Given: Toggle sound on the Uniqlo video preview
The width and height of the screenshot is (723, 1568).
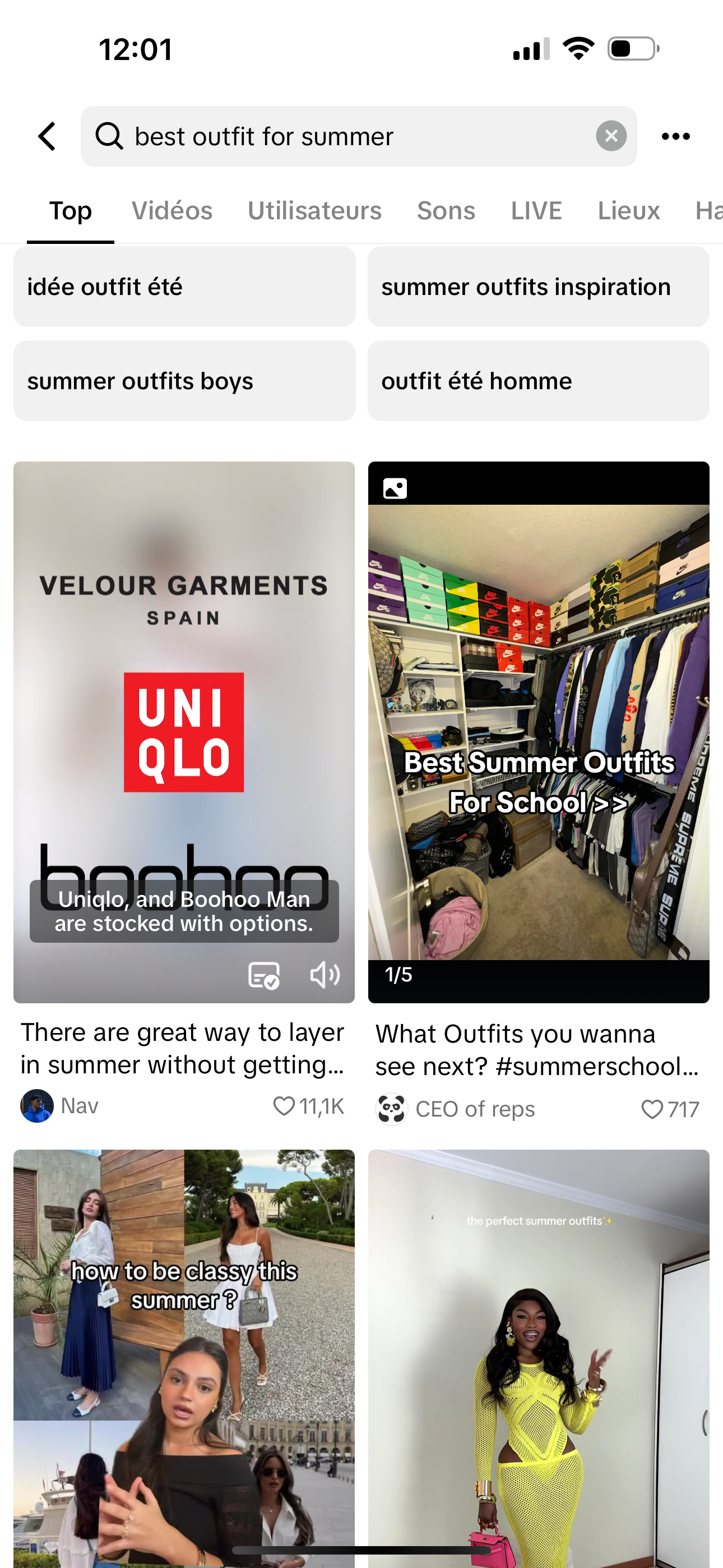Looking at the screenshot, I should pos(325,975).
